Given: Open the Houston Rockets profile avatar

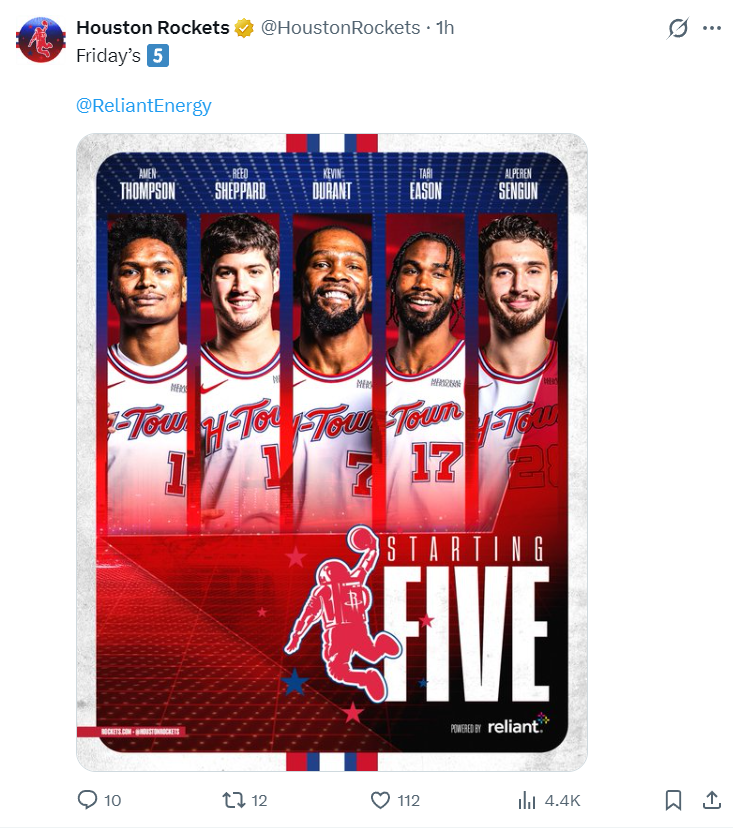Looking at the screenshot, I should coord(39,39).
